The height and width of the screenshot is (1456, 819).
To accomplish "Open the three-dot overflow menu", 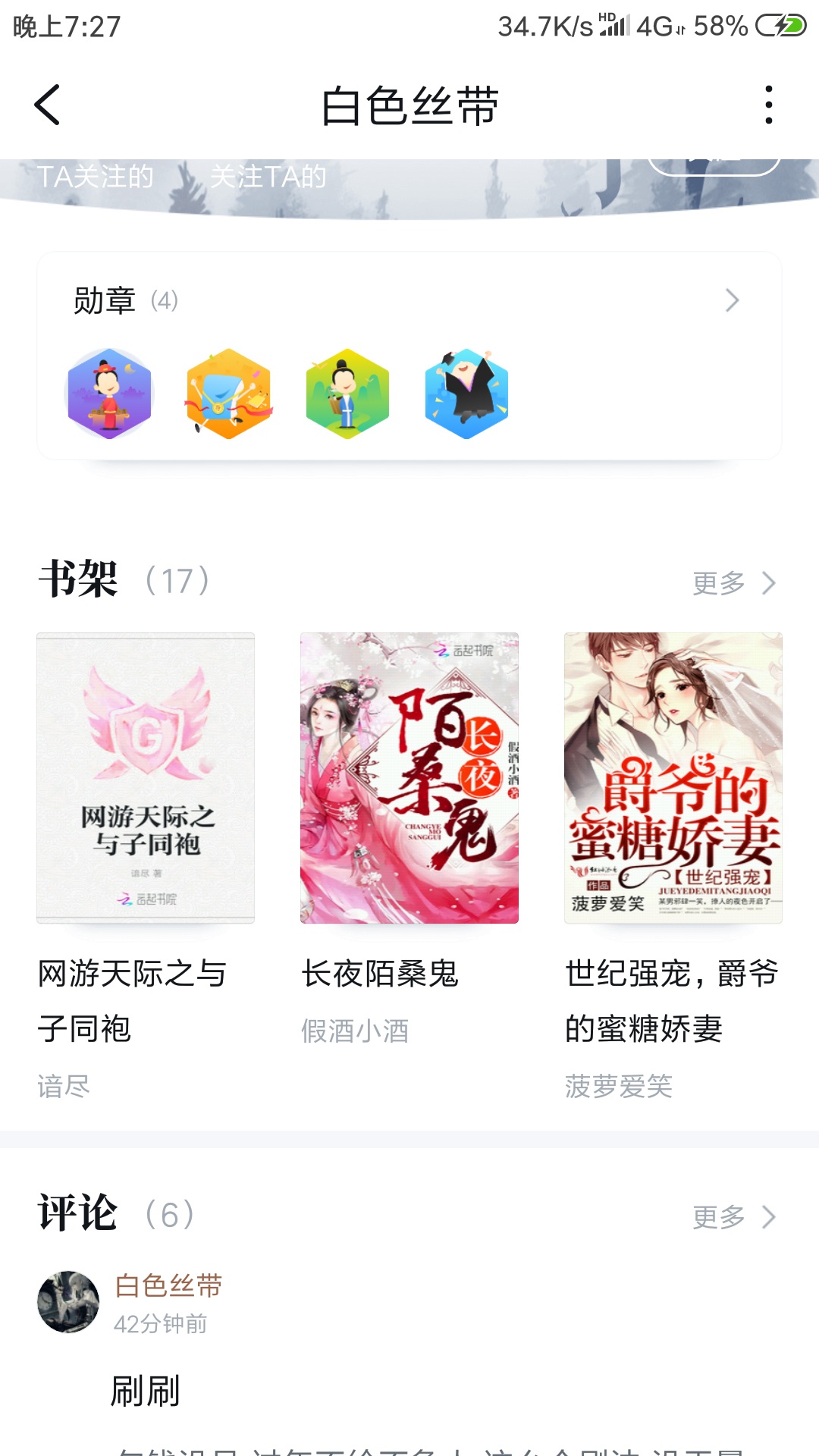I will tap(768, 105).
